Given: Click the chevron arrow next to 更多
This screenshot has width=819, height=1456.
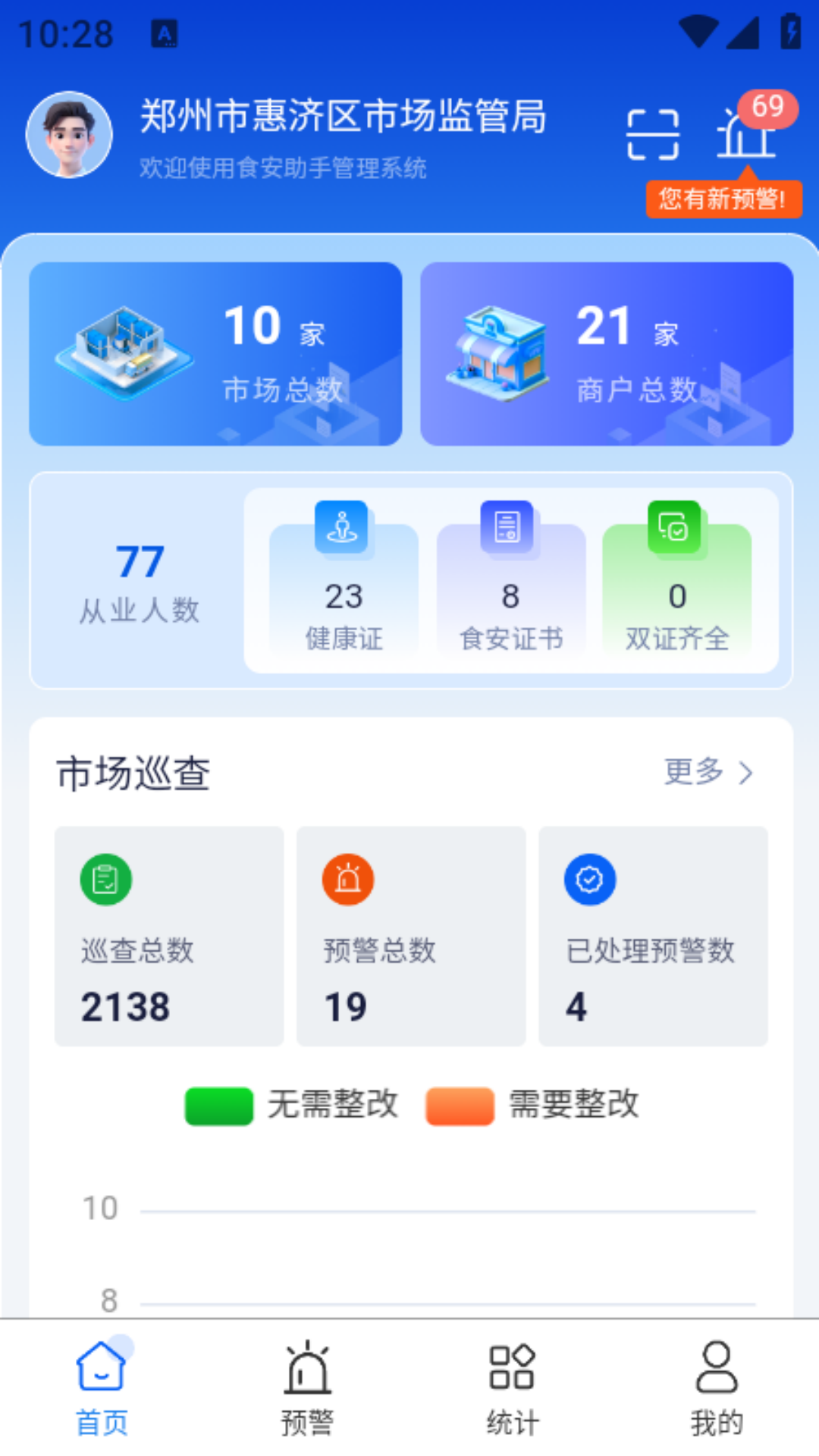Looking at the screenshot, I should [x=746, y=773].
